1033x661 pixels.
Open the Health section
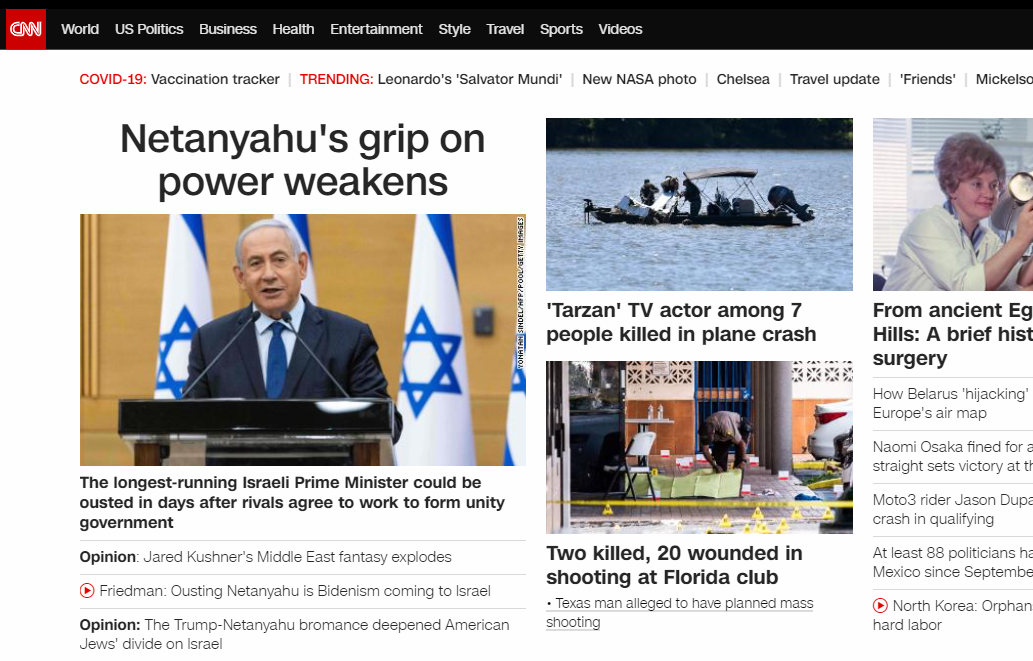point(293,29)
